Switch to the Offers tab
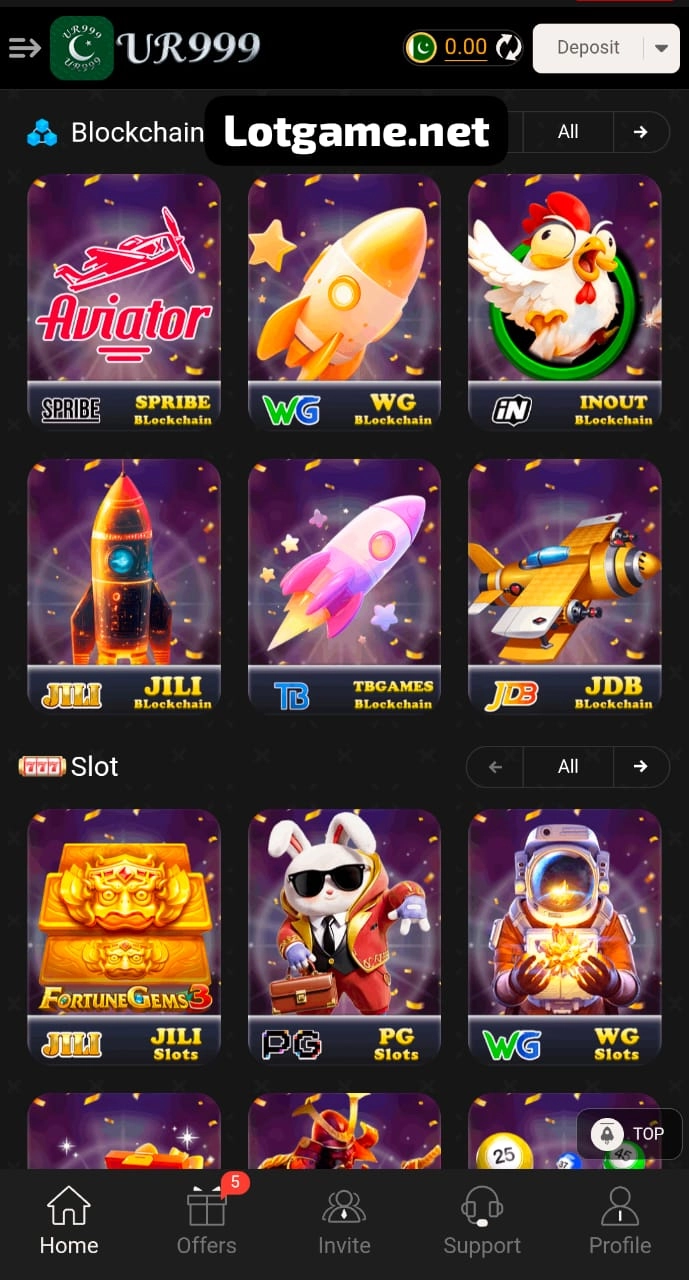The image size is (689, 1280). pos(207,1220)
